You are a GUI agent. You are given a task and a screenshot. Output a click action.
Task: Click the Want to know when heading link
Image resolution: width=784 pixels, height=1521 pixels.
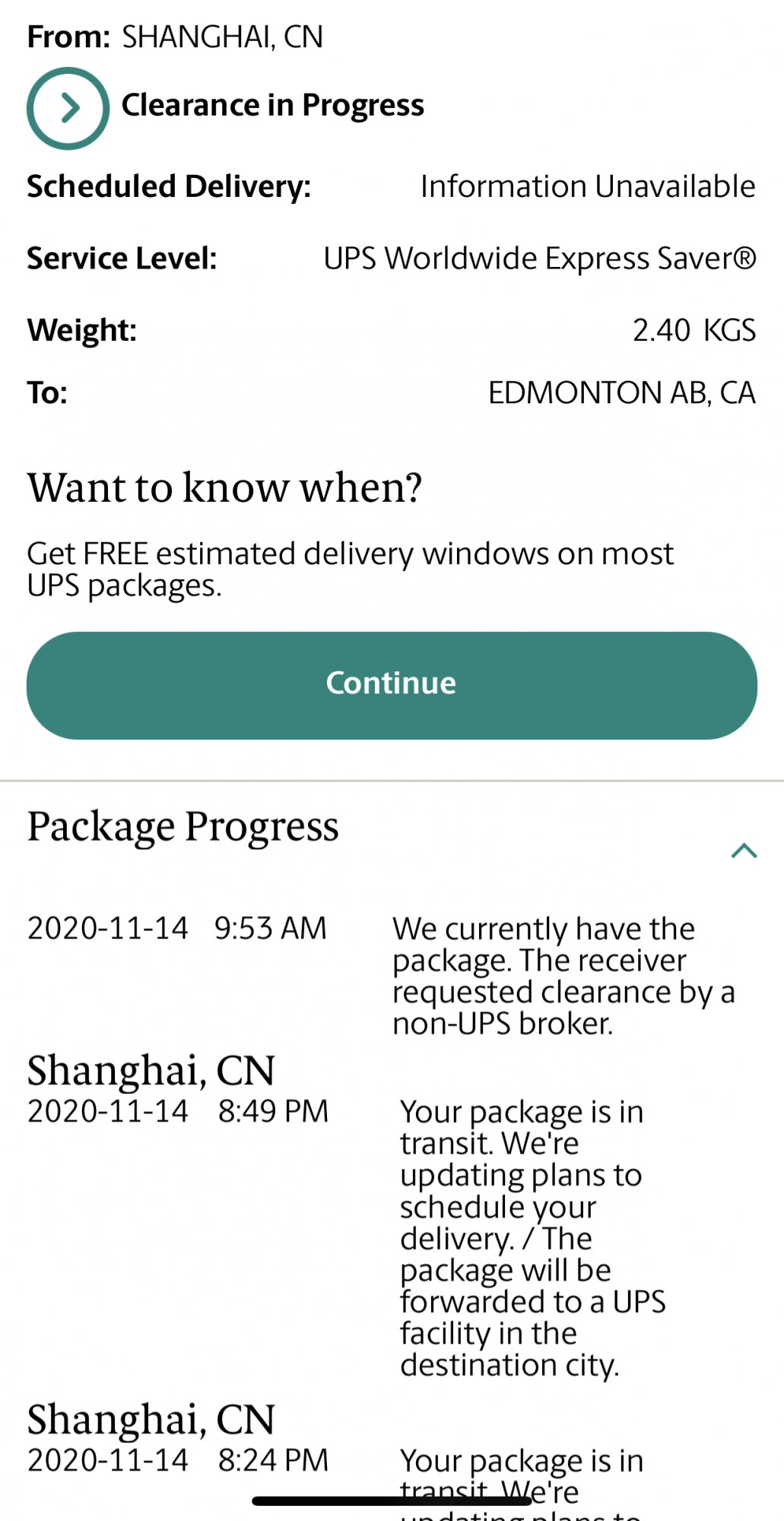pos(225,487)
